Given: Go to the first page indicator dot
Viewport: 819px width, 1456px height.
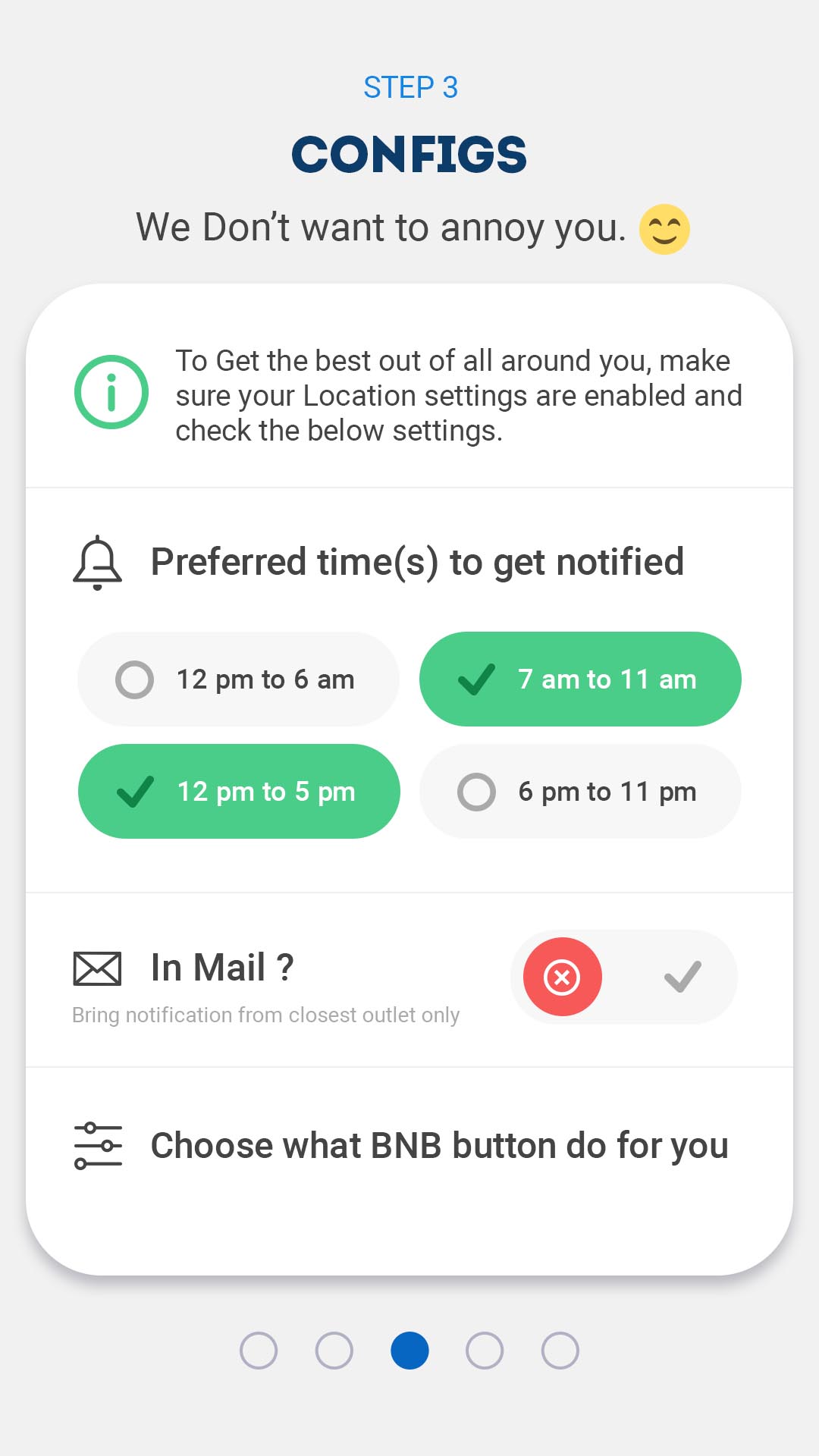Looking at the screenshot, I should click(x=259, y=1351).
